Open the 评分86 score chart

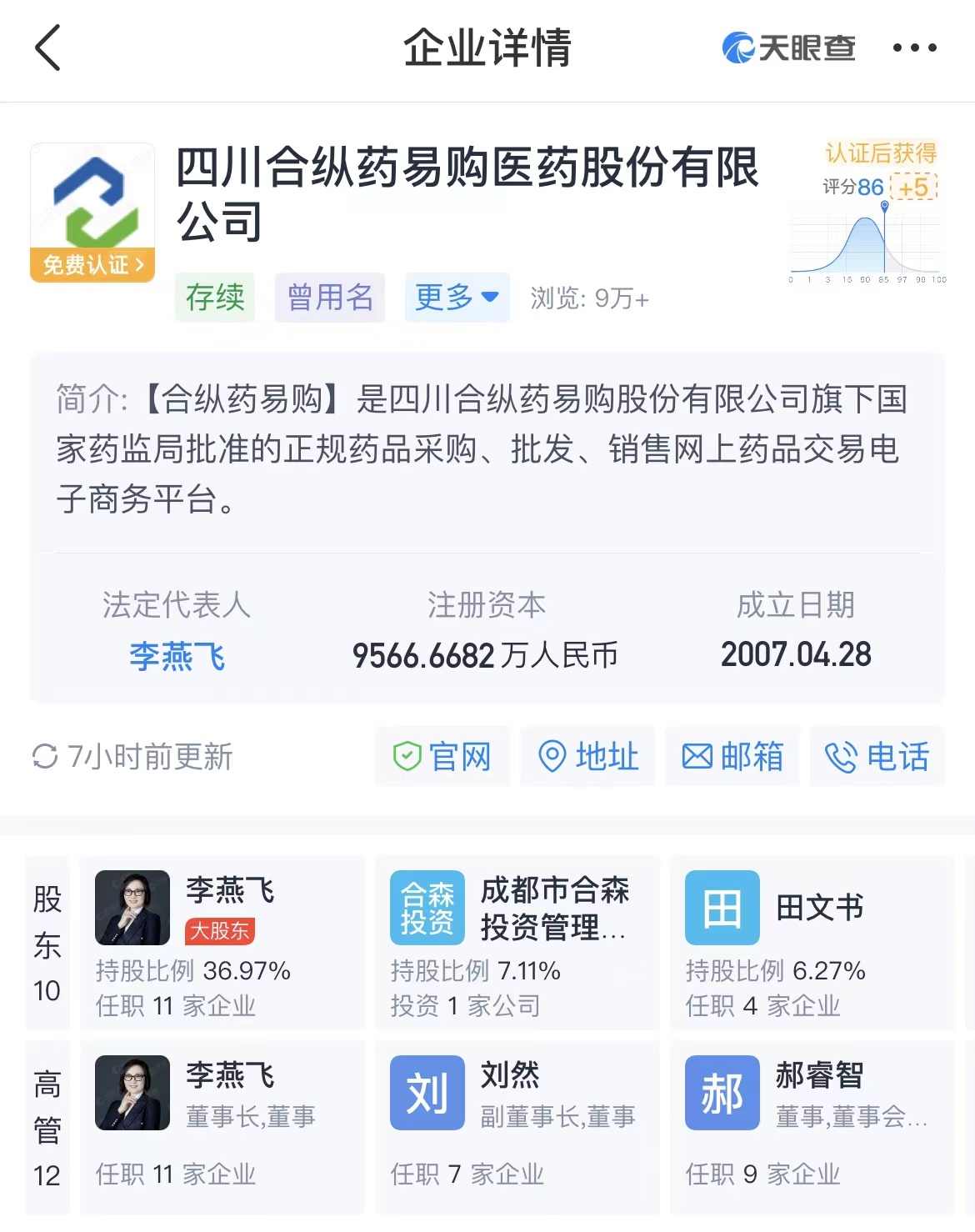click(867, 225)
